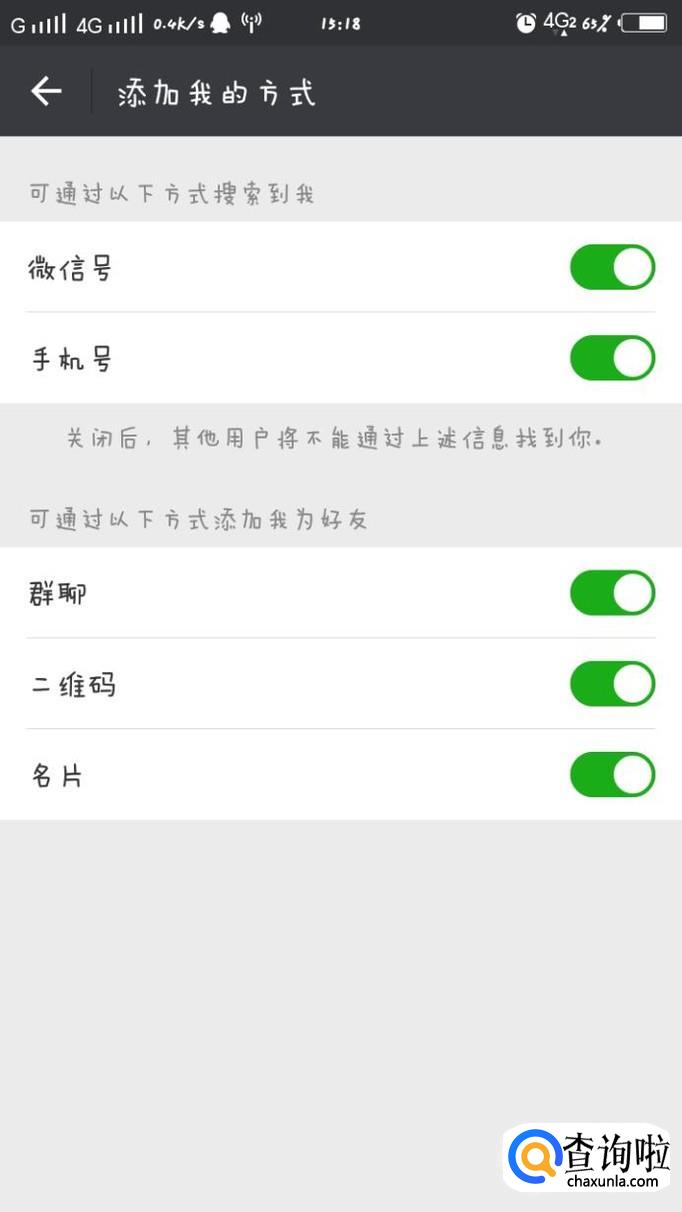Disable adding me via 名片

[612, 775]
